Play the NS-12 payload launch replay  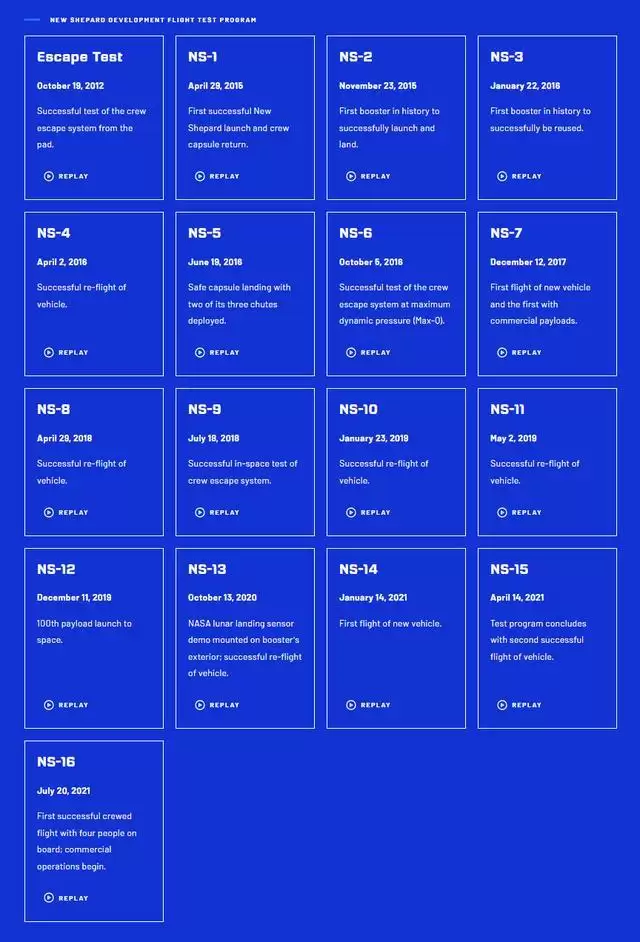pos(66,705)
